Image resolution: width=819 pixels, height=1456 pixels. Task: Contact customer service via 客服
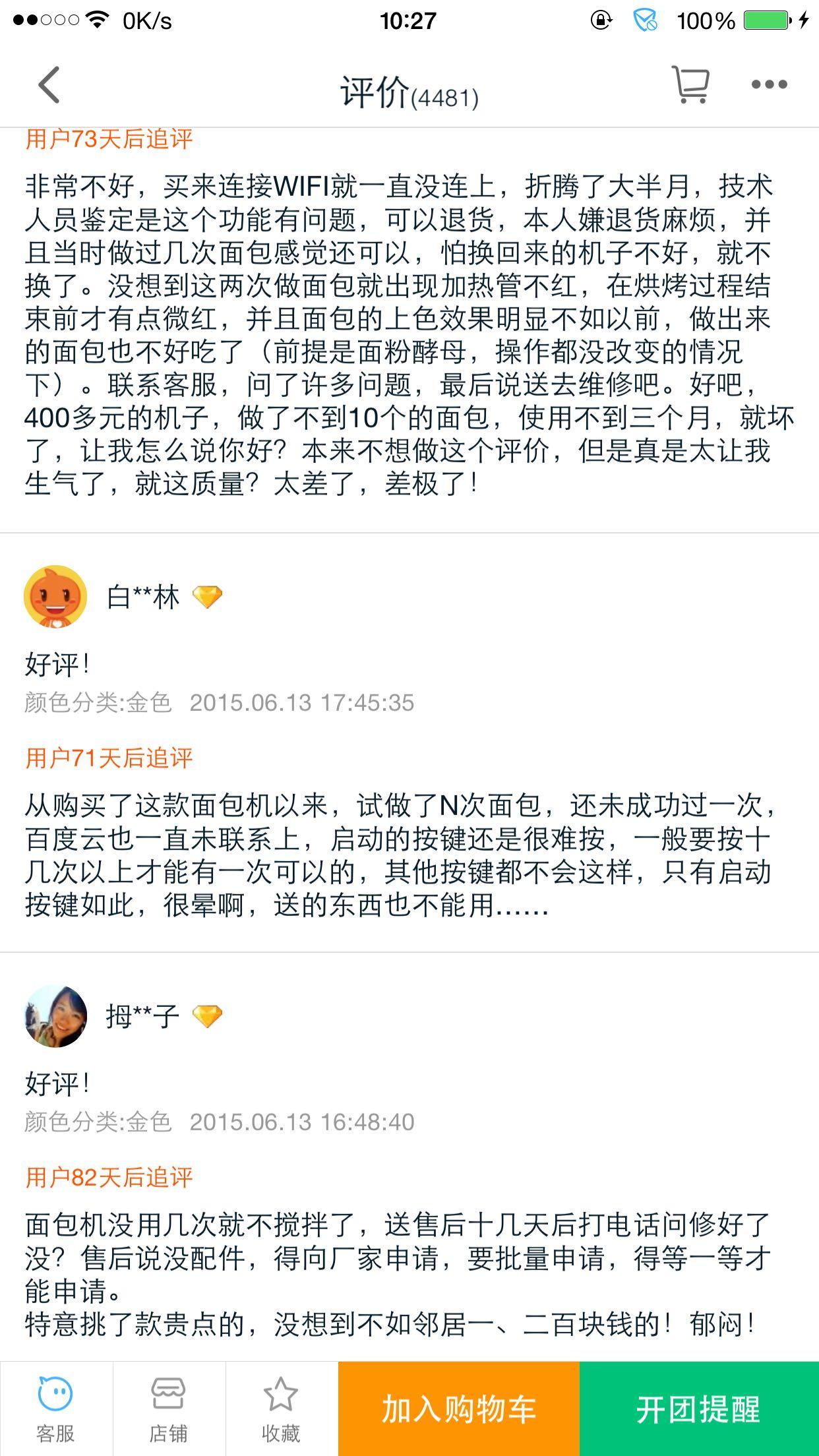point(56,1409)
